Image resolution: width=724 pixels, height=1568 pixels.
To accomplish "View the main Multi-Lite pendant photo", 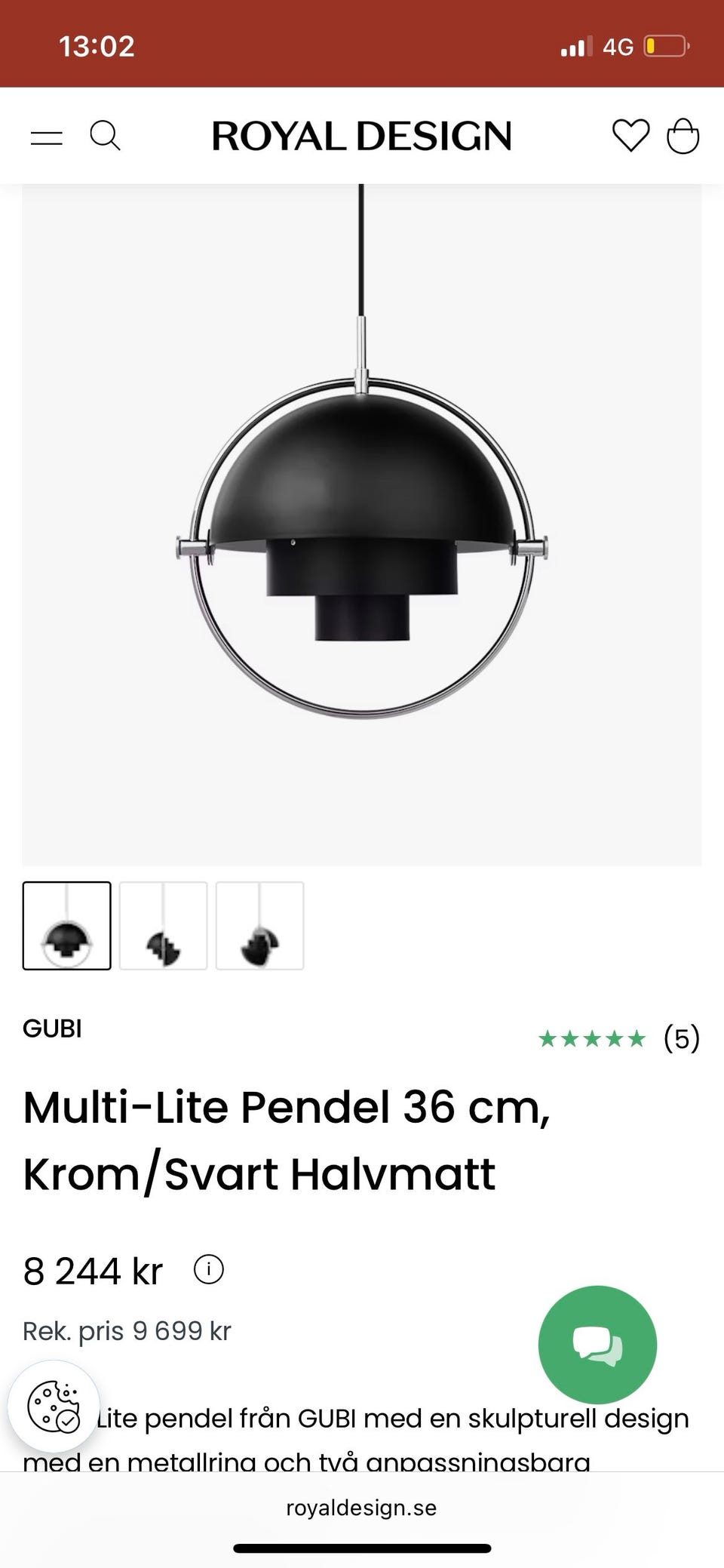I will click(362, 525).
